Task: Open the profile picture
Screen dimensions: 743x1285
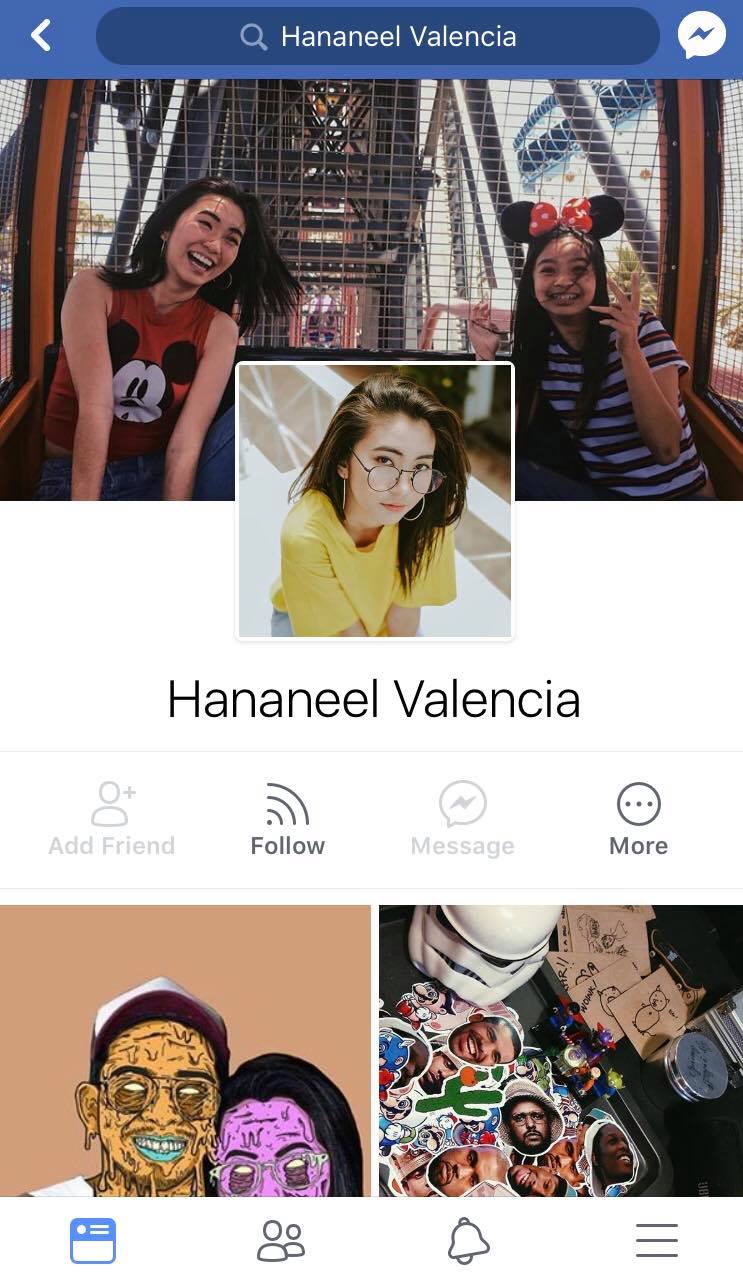Action: [375, 500]
